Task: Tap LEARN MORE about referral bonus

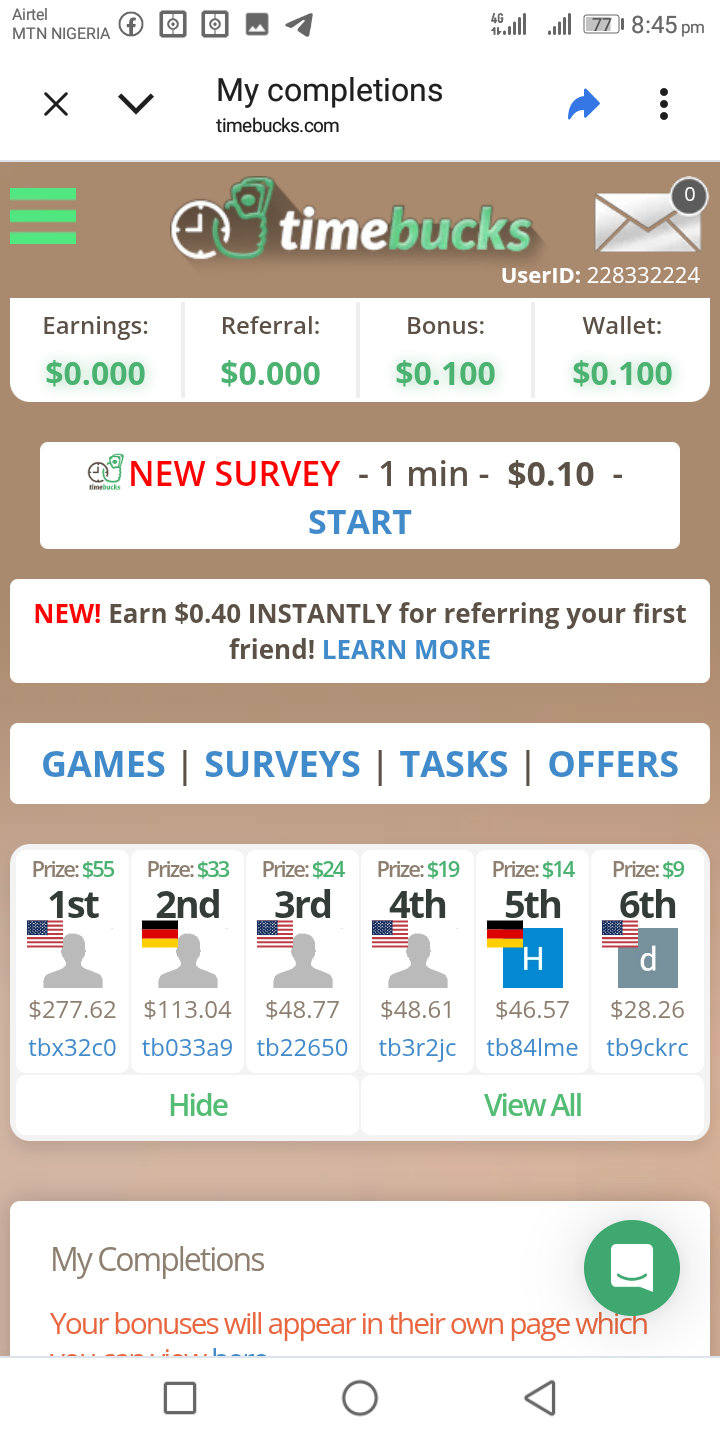Action: tap(406, 650)
